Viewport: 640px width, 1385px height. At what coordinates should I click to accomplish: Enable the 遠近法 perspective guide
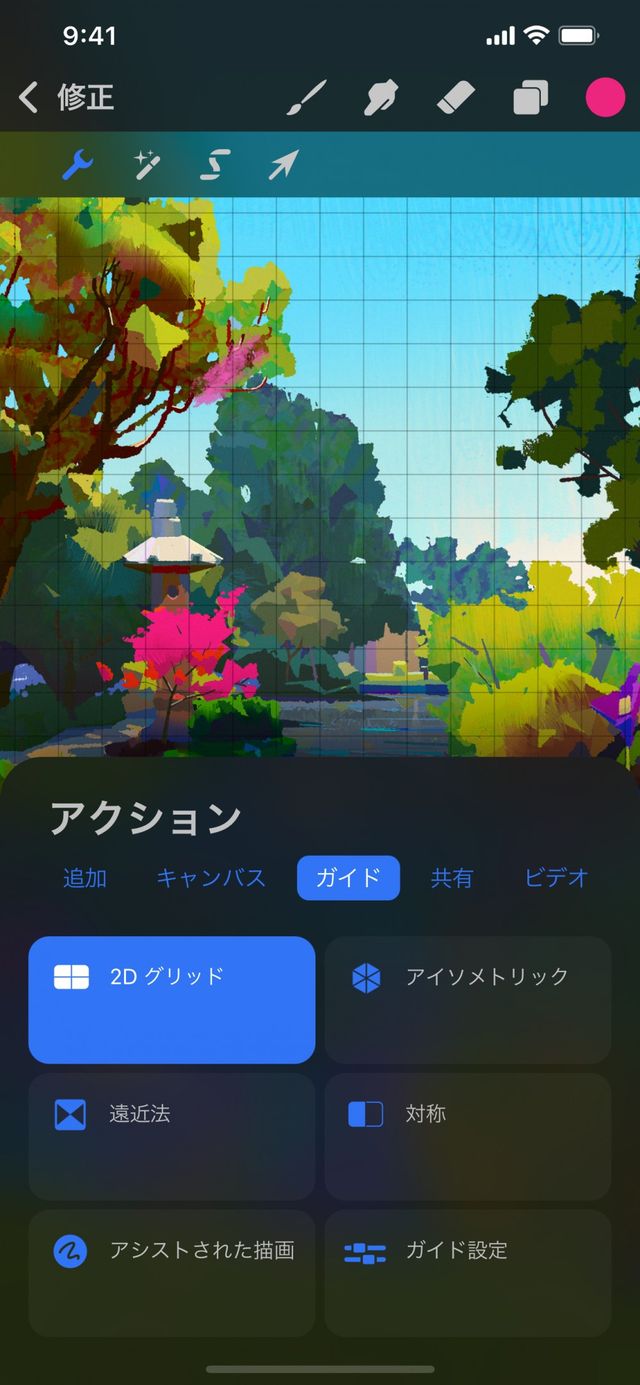pos(171,1136)
